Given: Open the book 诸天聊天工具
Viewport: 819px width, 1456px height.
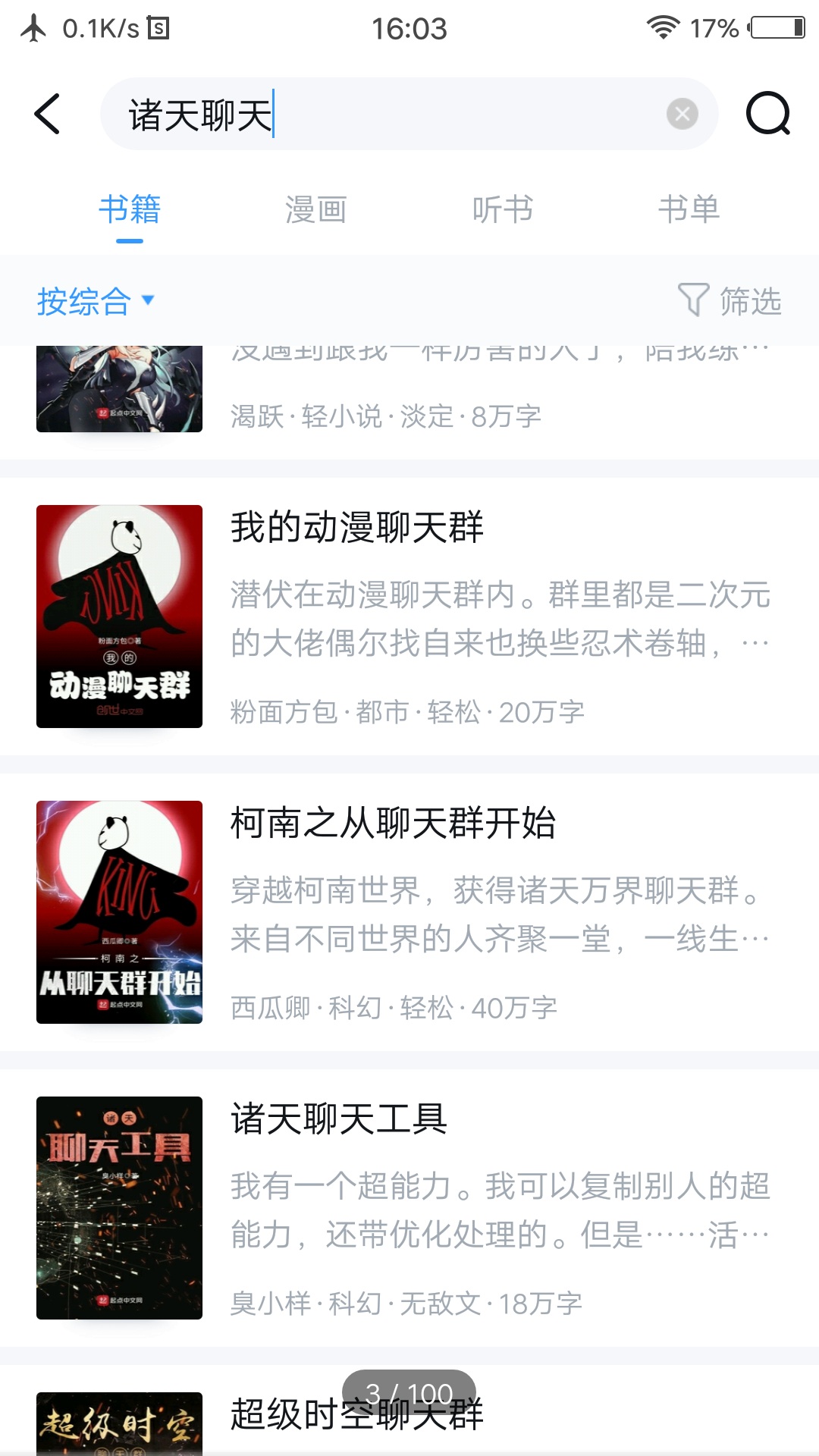Looking at the screenshot, I should 409,1208.
